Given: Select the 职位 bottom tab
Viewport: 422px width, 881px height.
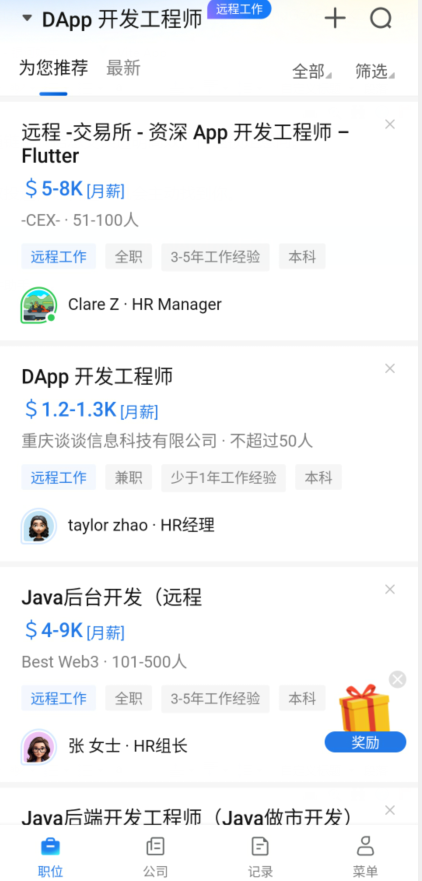Looking at the screenshot, I should 51,857.
